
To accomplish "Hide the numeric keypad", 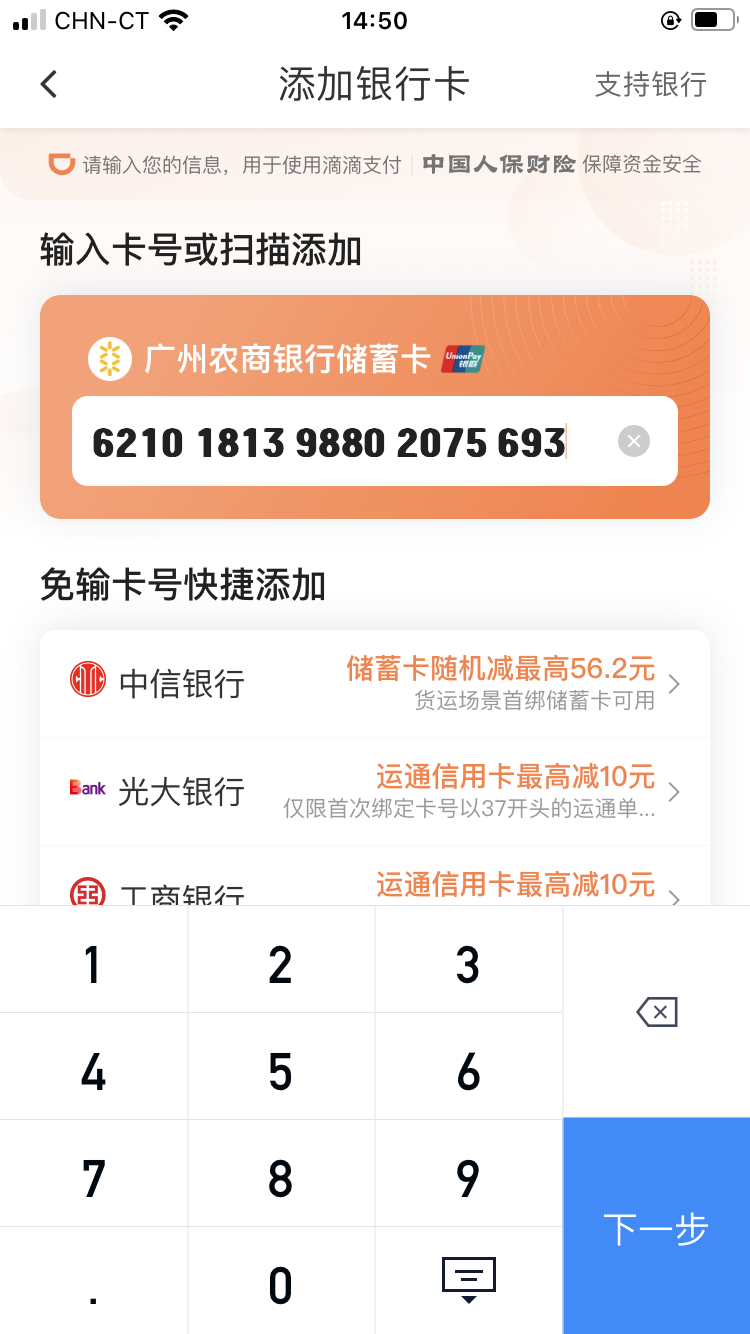I will (x=468, y=1280).
